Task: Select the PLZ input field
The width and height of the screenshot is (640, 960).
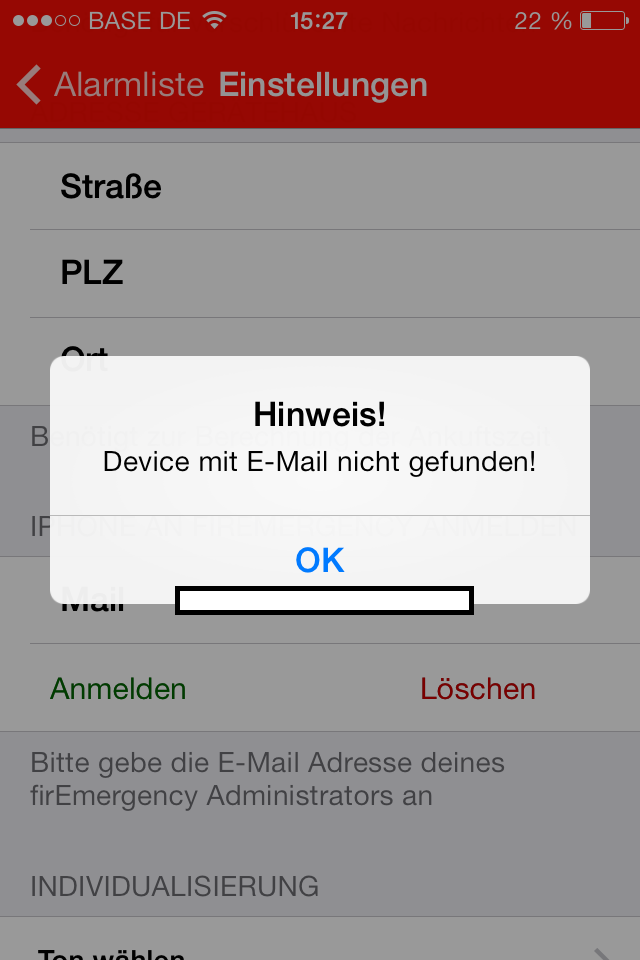Action: 330,273
